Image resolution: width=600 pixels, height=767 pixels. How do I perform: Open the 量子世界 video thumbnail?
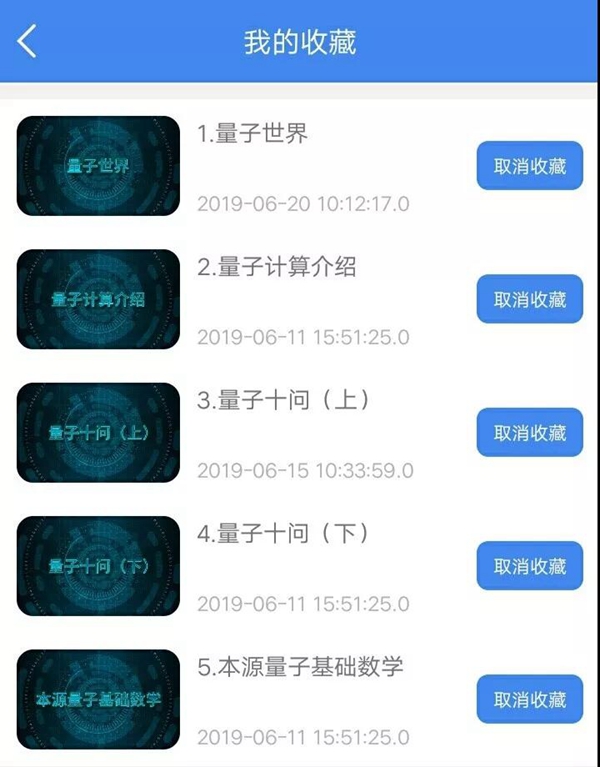(98, 166)
